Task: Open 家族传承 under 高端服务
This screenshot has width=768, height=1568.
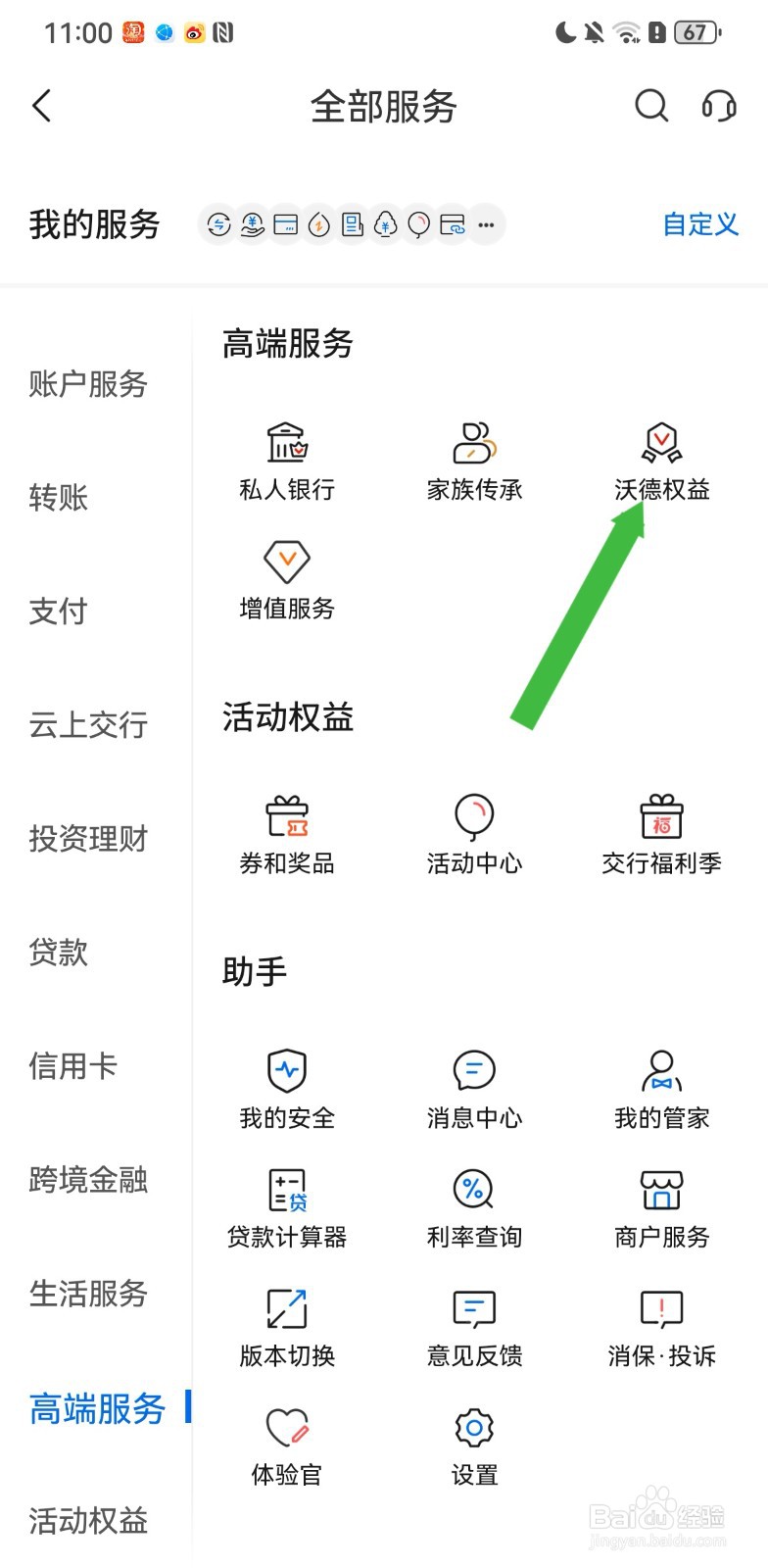Action: (x=473, y=459)
